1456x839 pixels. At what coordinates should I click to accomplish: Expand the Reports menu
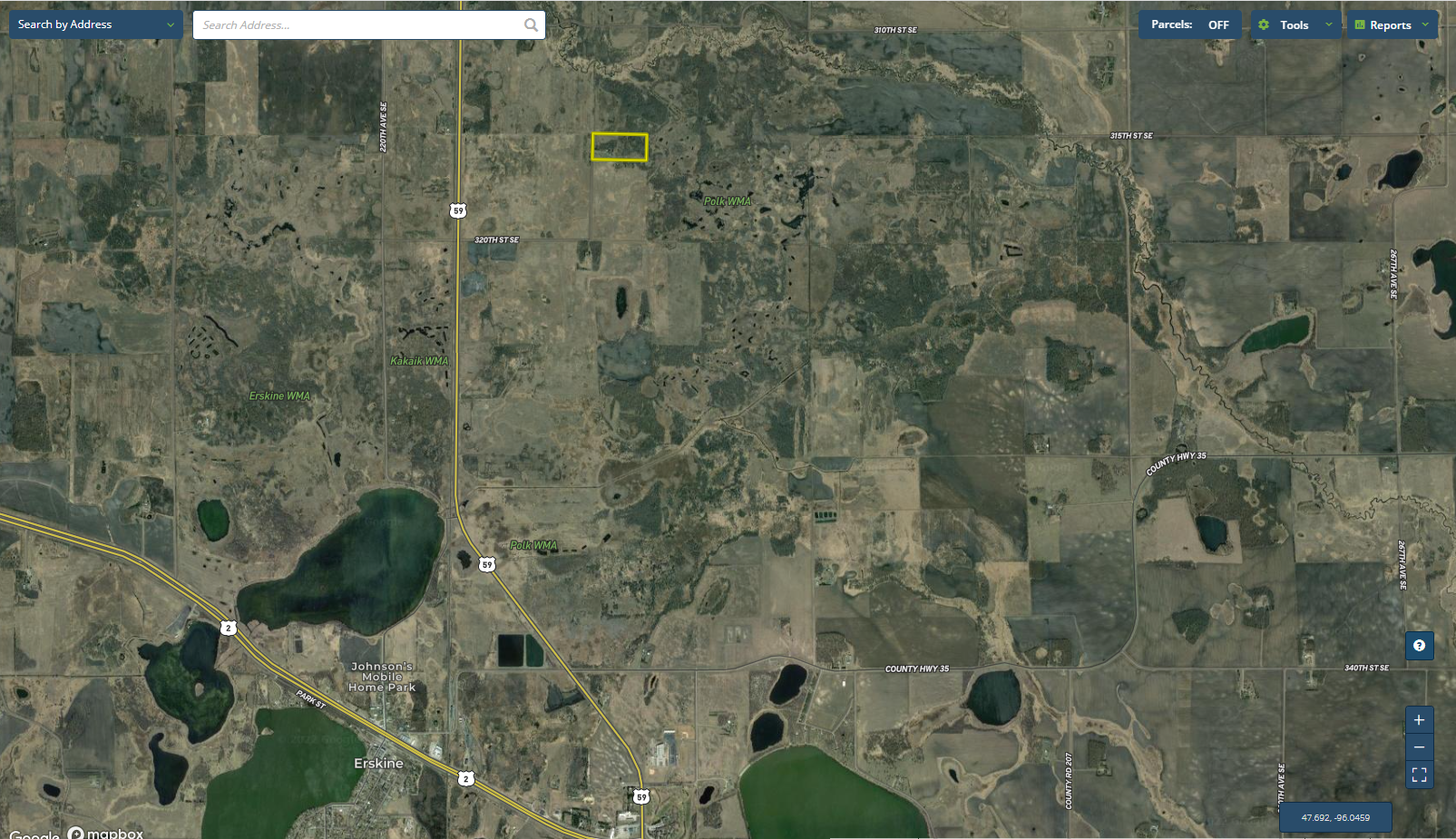click(1392, 25)
